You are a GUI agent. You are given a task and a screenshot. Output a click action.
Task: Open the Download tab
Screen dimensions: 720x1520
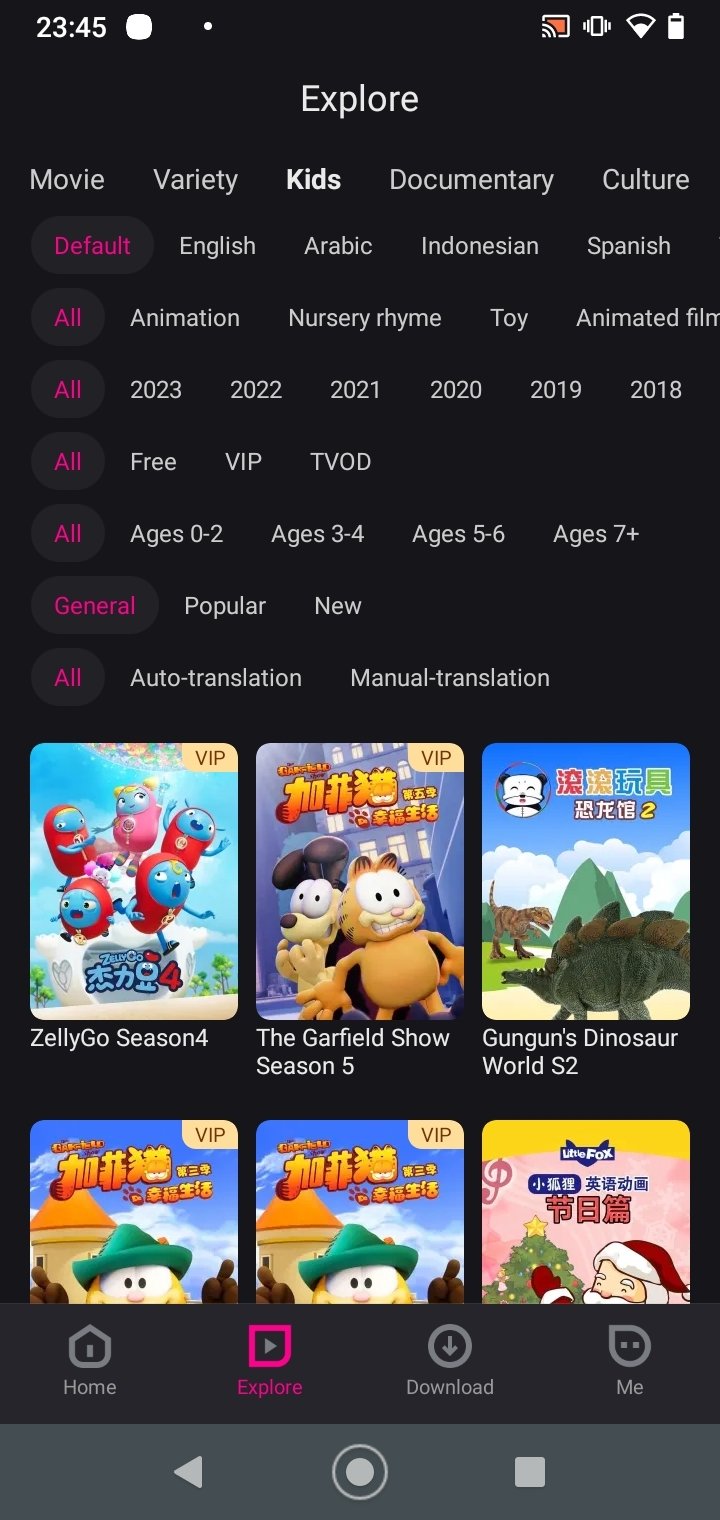[450, 1361]
